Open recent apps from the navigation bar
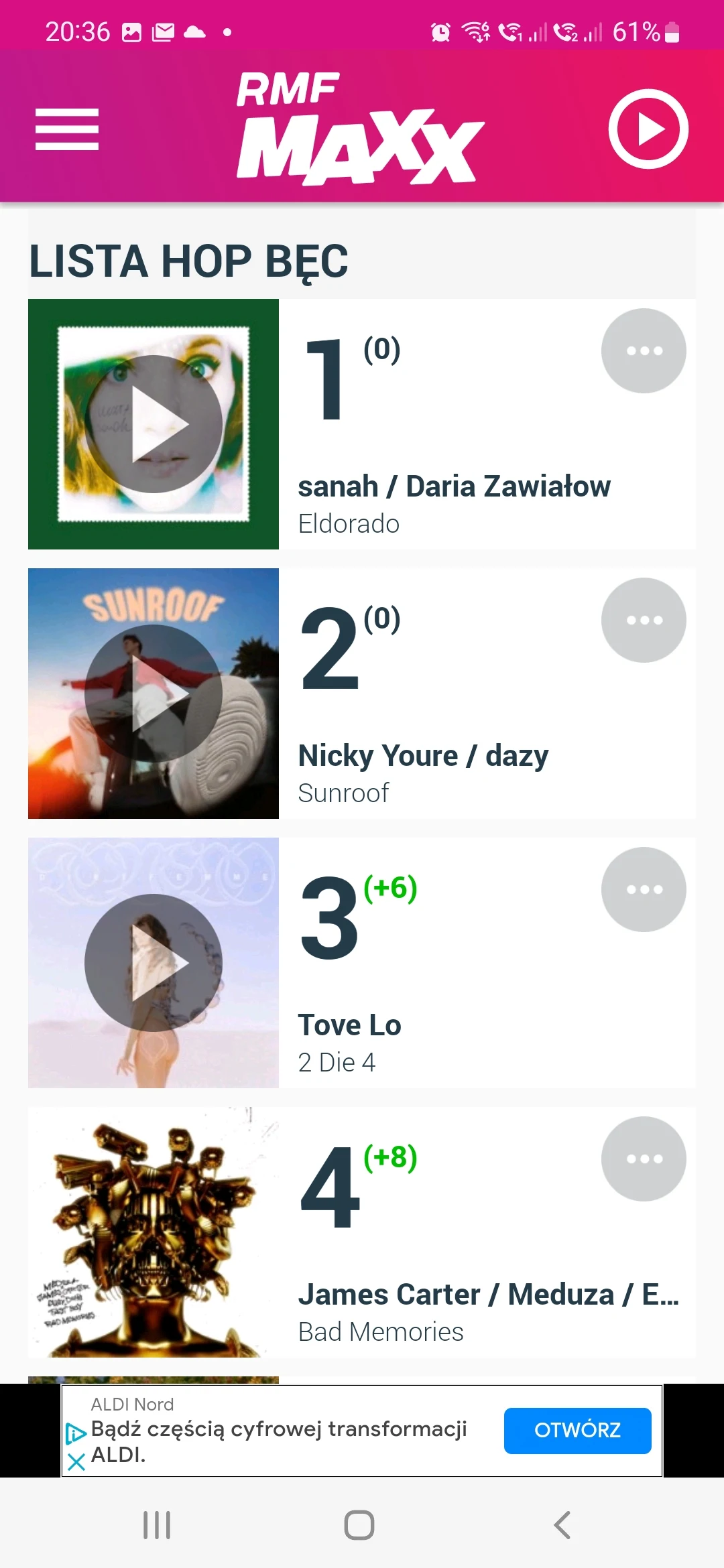 pyautogui.click(x=157, y=1525)
